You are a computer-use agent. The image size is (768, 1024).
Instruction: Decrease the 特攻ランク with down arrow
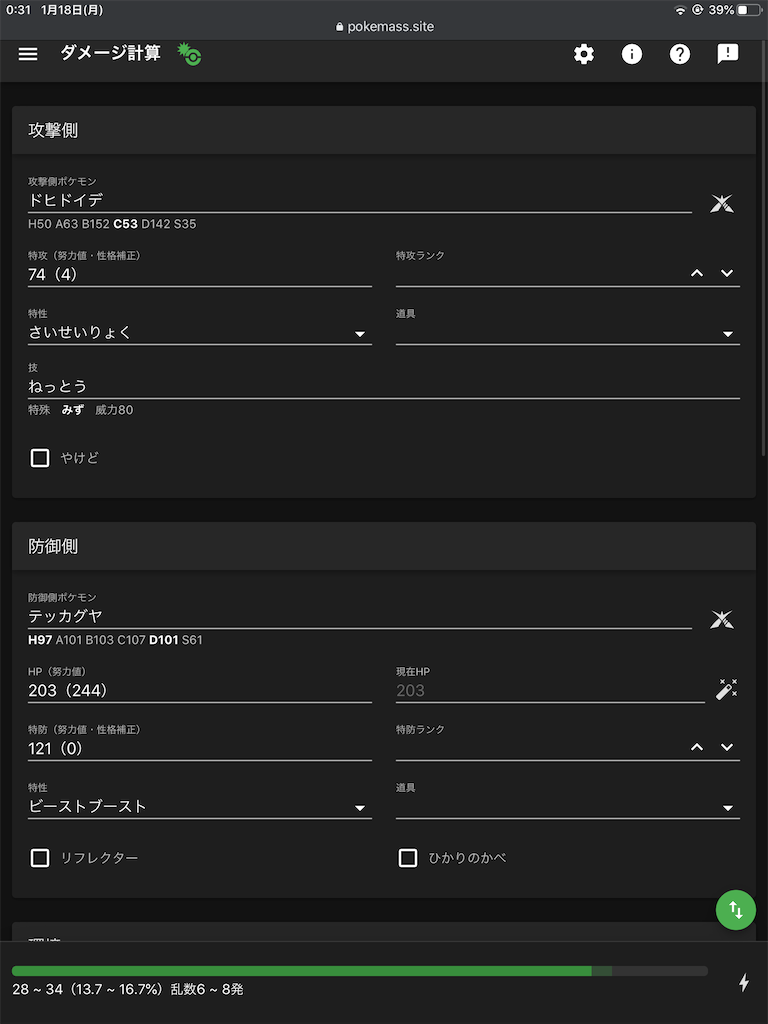point(727,273)
